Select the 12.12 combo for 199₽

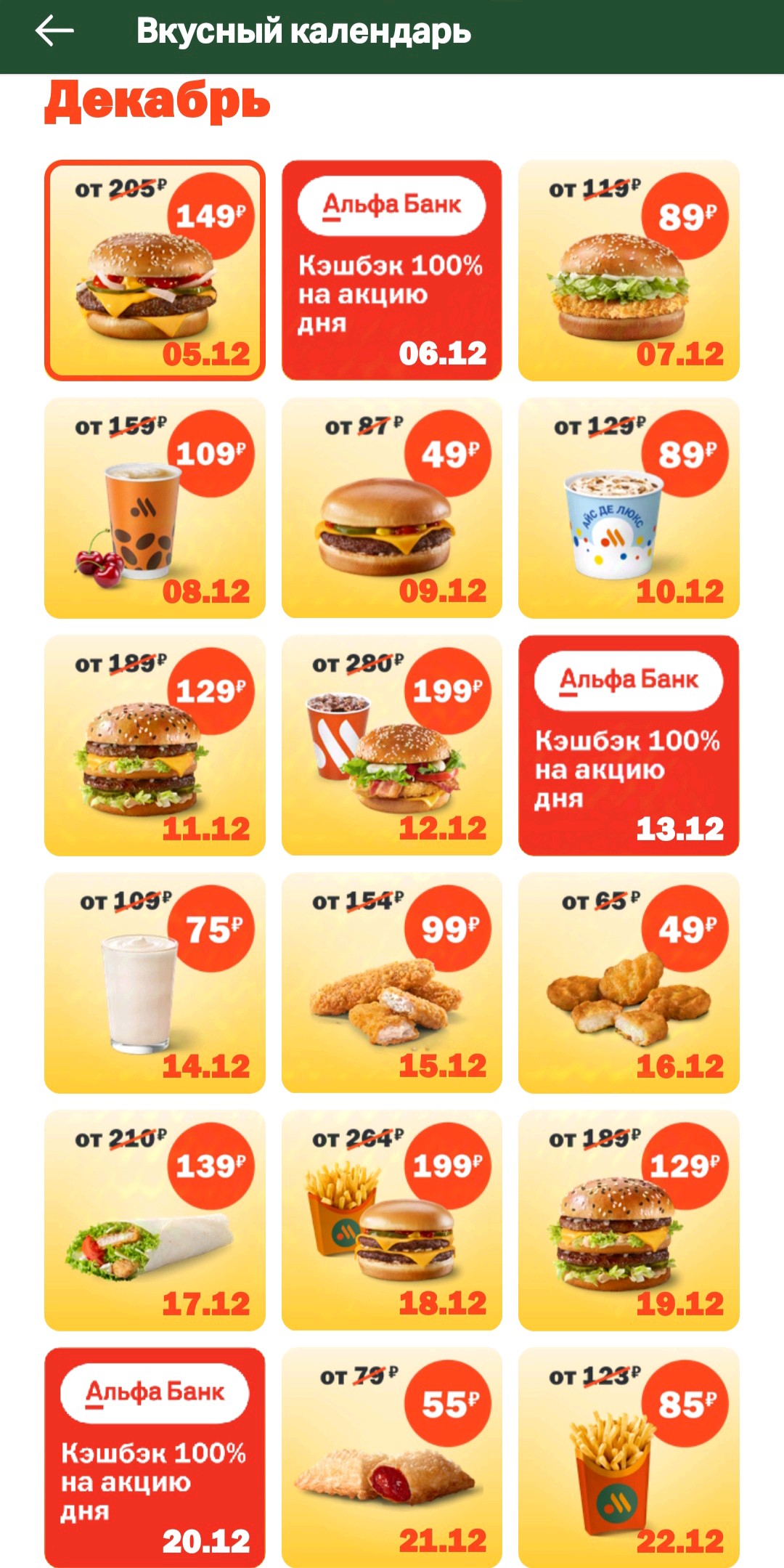[x=392, y=745]
